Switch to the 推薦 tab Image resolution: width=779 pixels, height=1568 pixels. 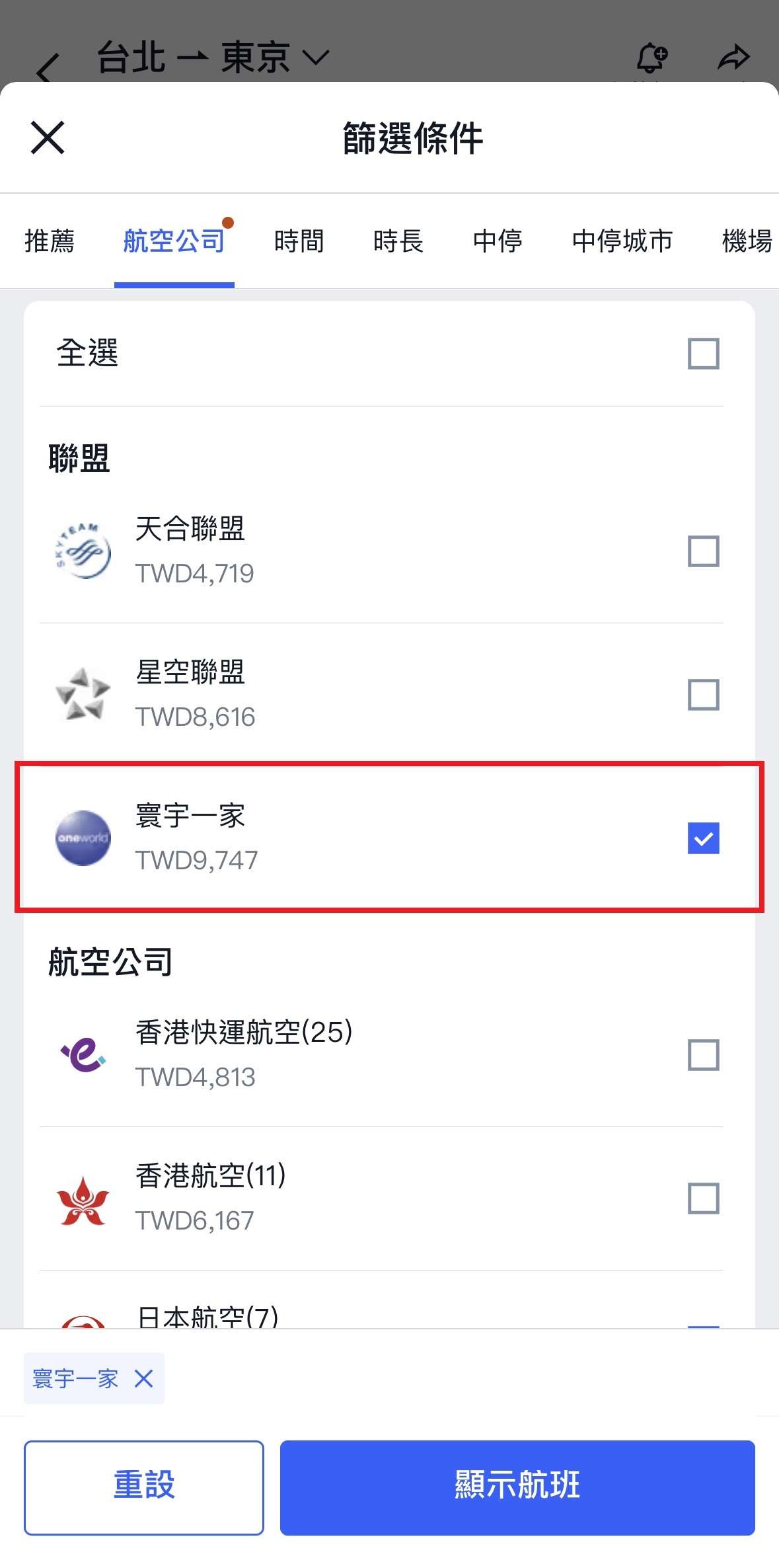(x=50, y=241)
